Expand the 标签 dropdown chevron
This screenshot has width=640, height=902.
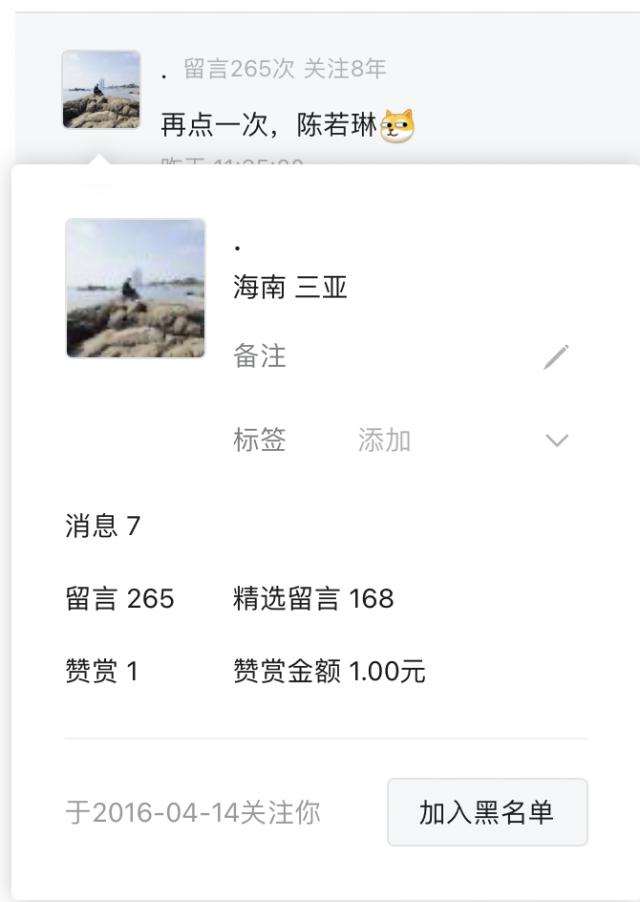coord(557,440)
